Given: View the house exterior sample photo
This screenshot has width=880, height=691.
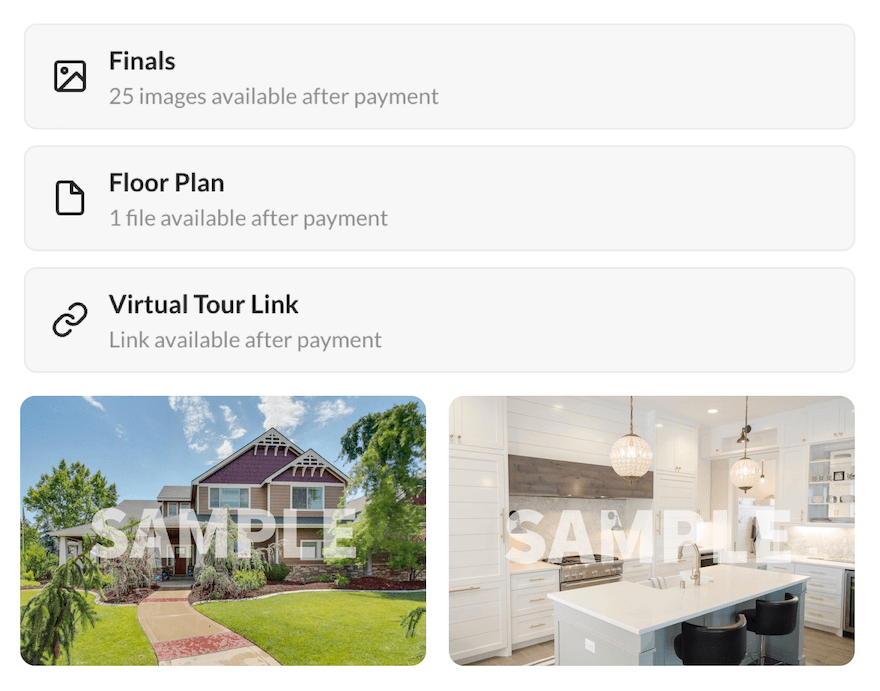Looking at the screenshot, I should pyautogui.click(x=223, y=531).
